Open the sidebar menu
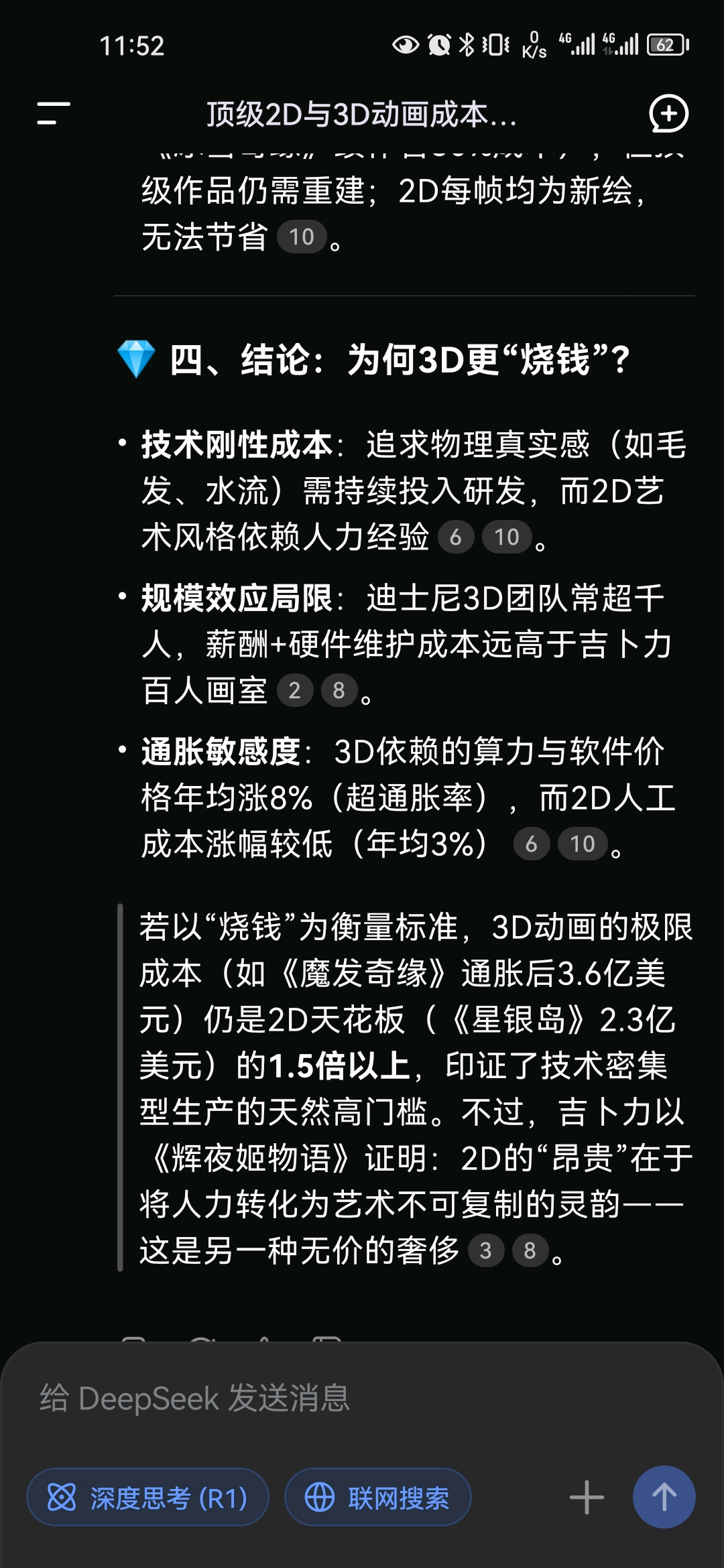This screenshot has height=1568, width=724. [x=54, y=113]
